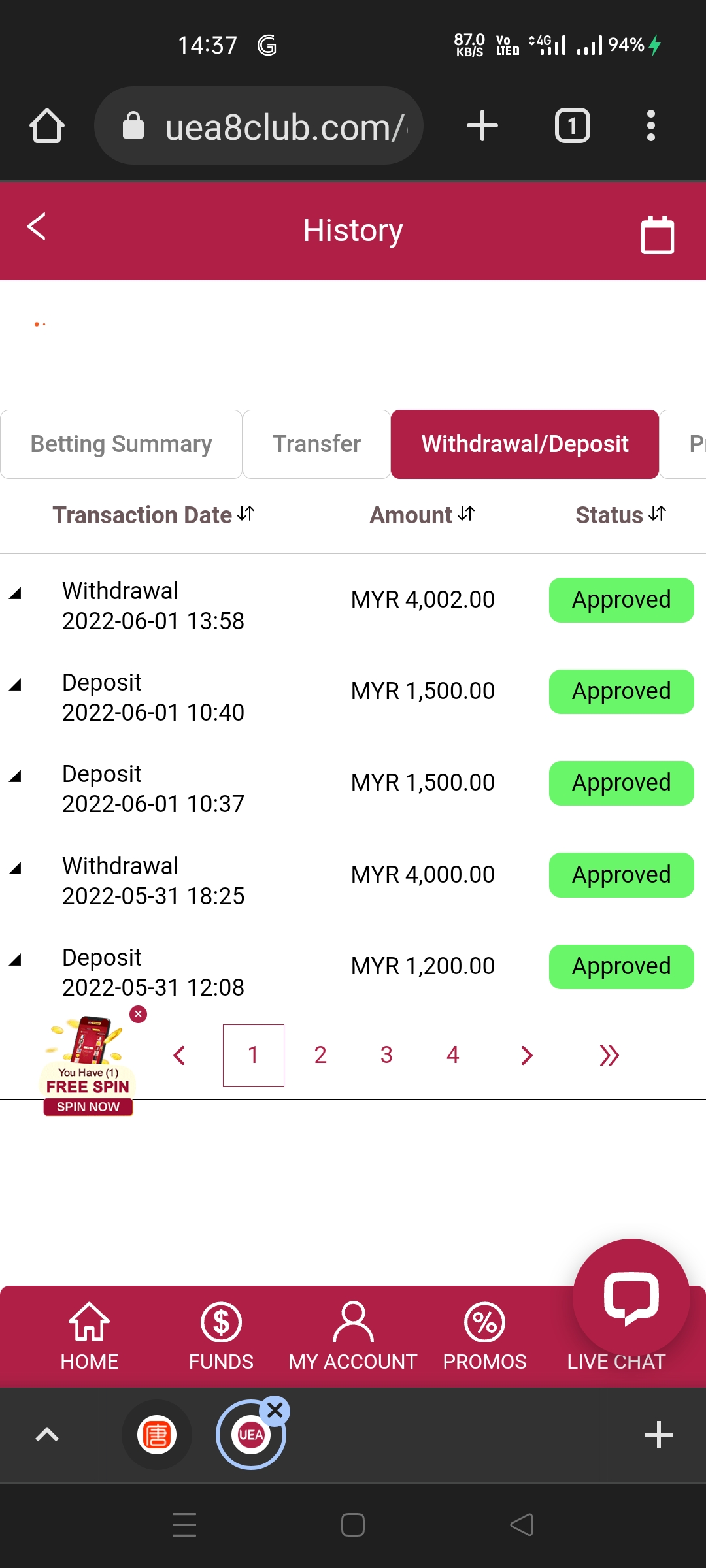This screenshot has width=706, height=1568.
Task: Start a live chat
Action: click(x=631, y=1298)
